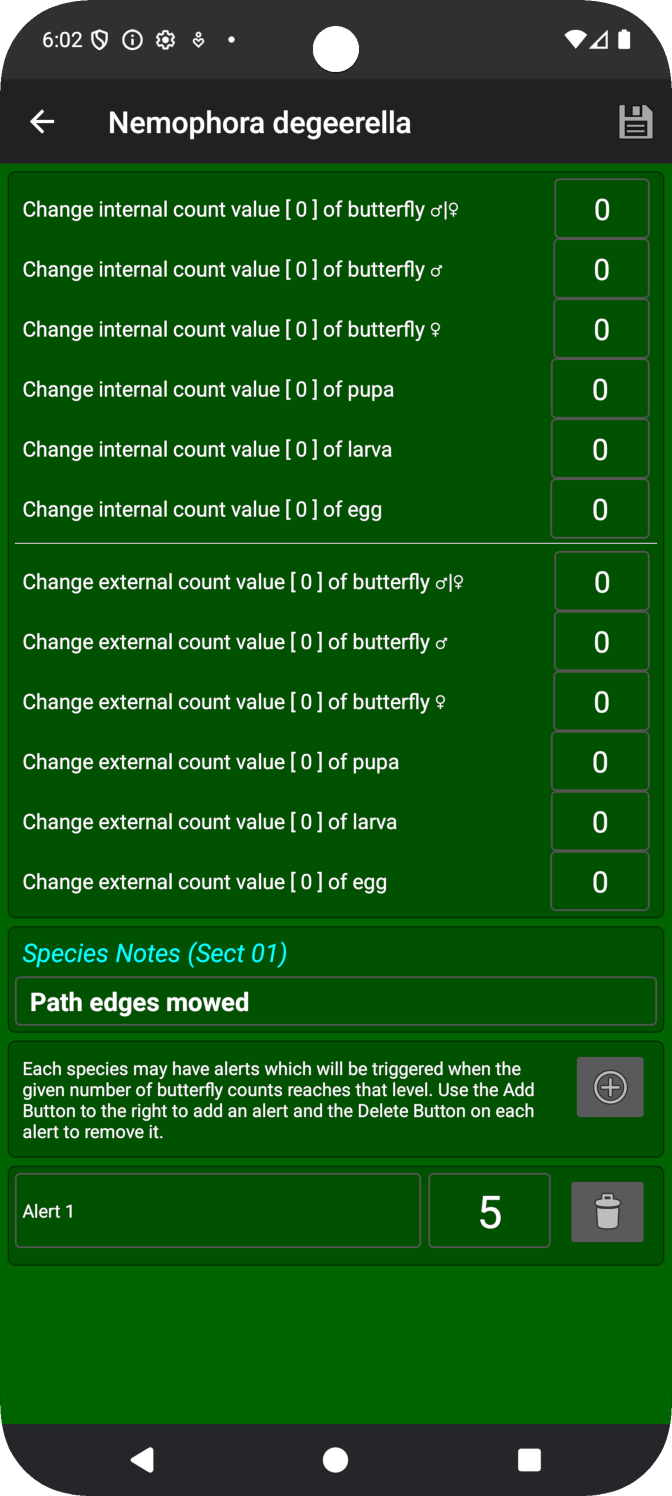Edit external count value of egg

(600, 882)
